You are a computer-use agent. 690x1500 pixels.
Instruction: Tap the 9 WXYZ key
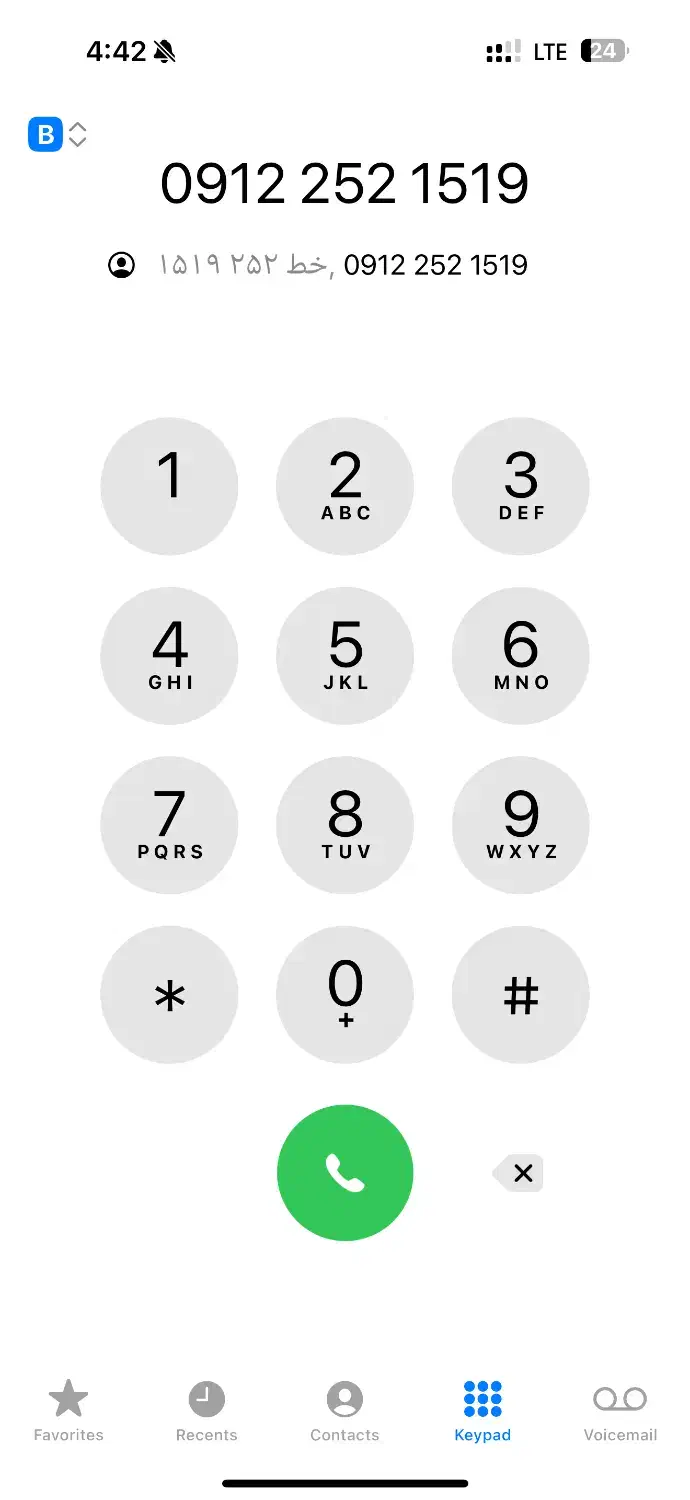click(x=521, y=825)
